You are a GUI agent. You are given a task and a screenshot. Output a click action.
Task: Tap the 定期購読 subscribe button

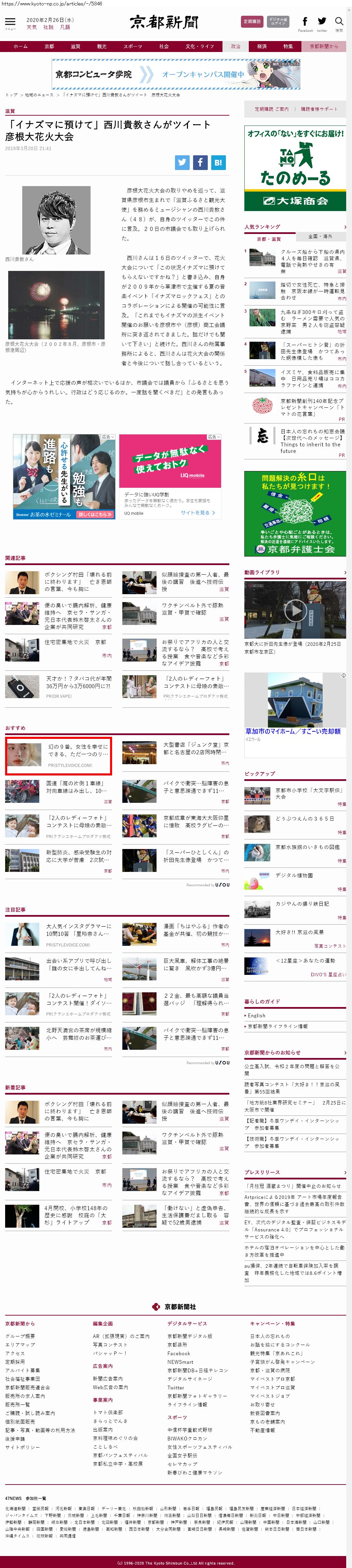(x=252, y=21)
